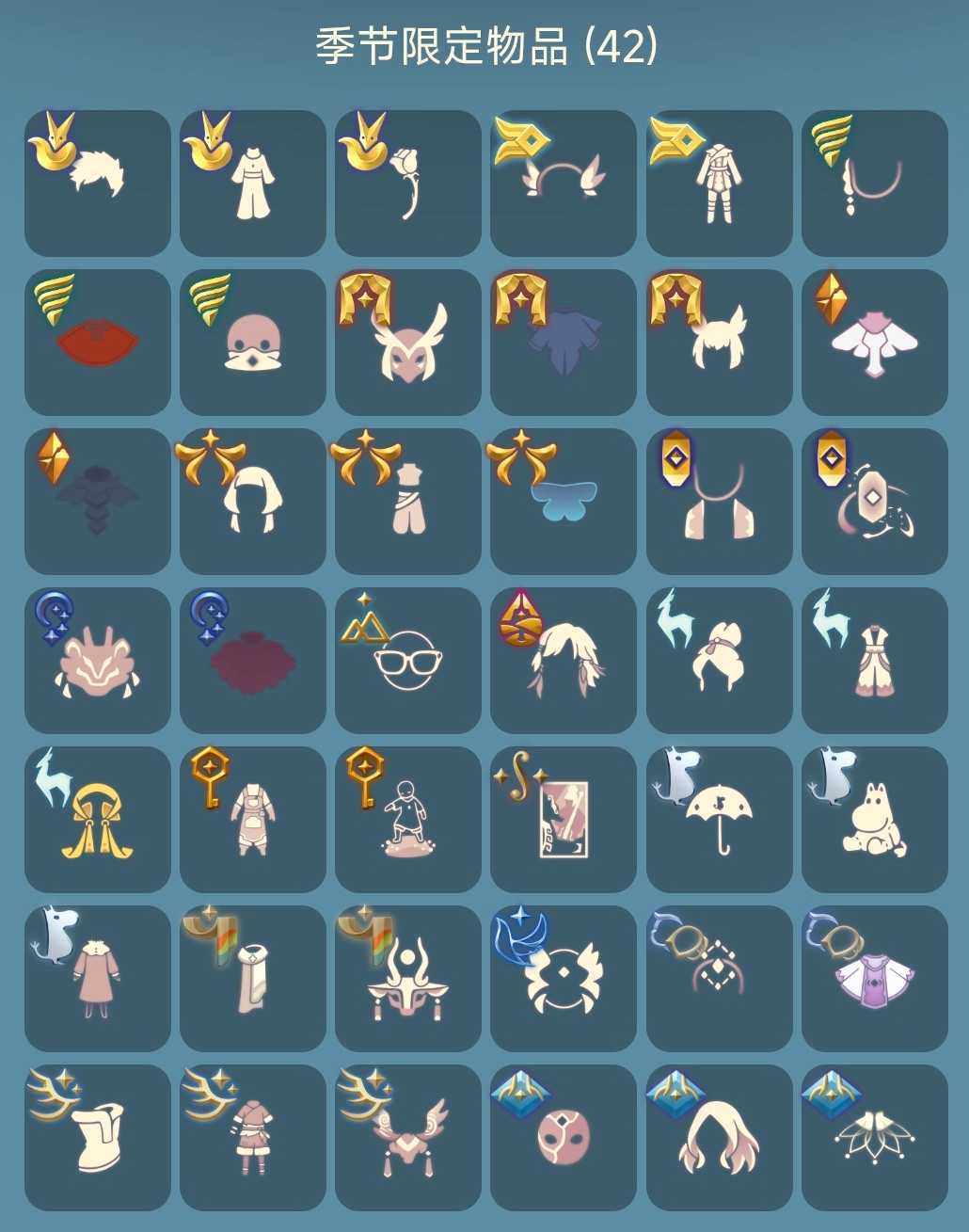
Task: Tap the crab face mask tile
Action: pos(564,979)
